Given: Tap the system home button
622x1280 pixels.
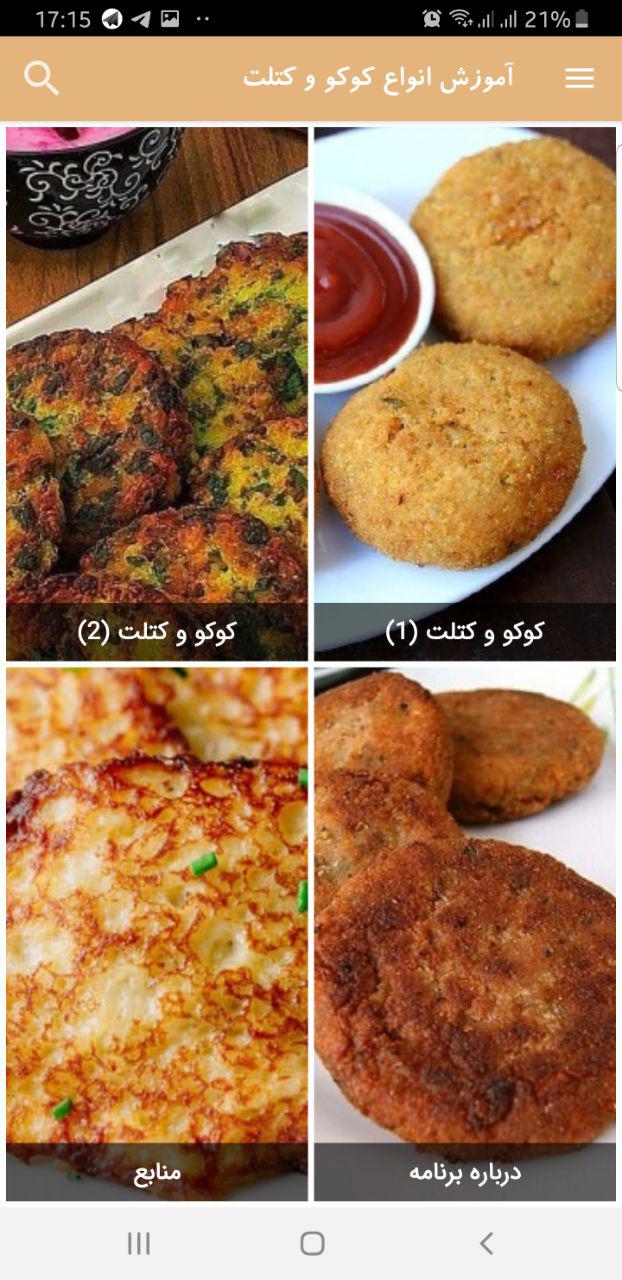Looking at the screenshot, I should point(312,1243).
